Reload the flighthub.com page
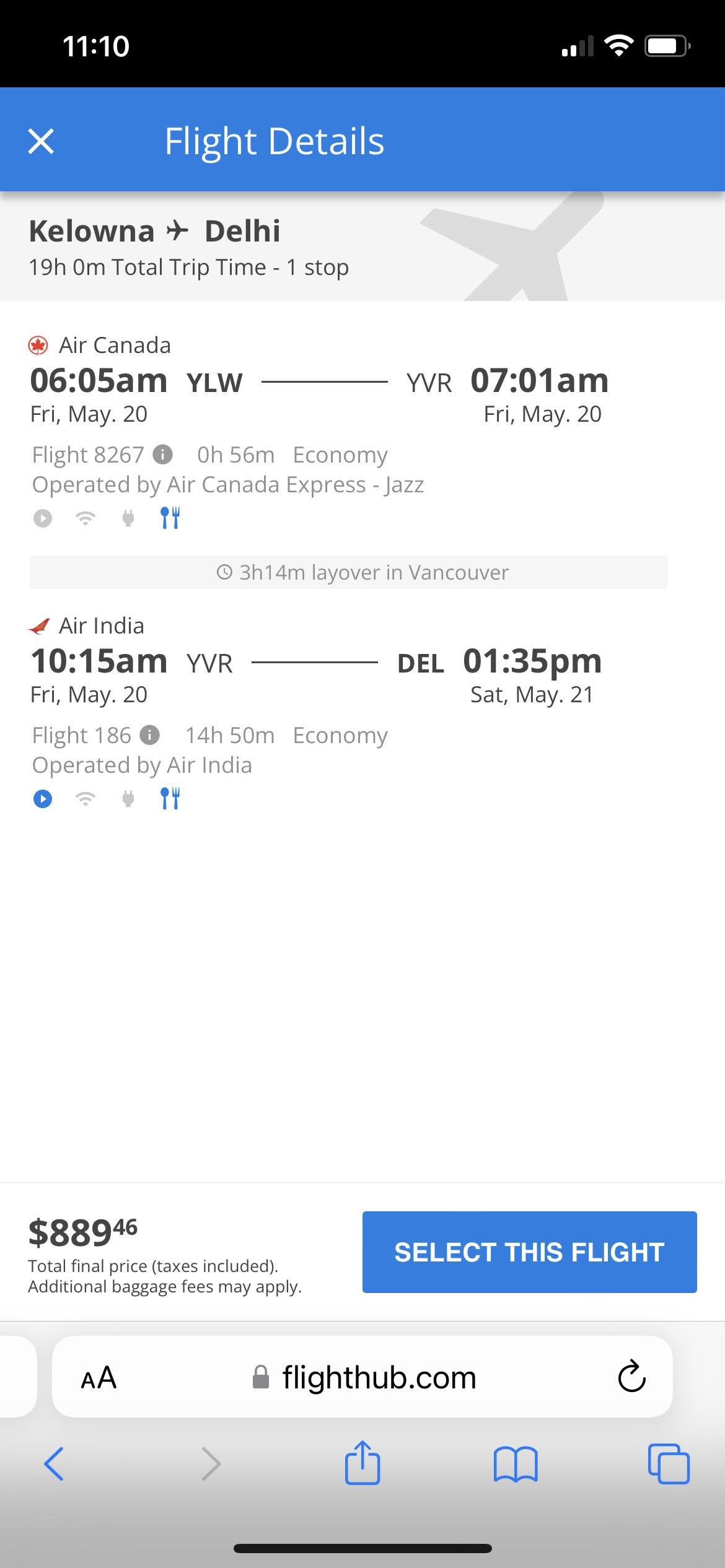Image resolution: width=725 pixels, height=1568 pixels. click(631, 1377)
